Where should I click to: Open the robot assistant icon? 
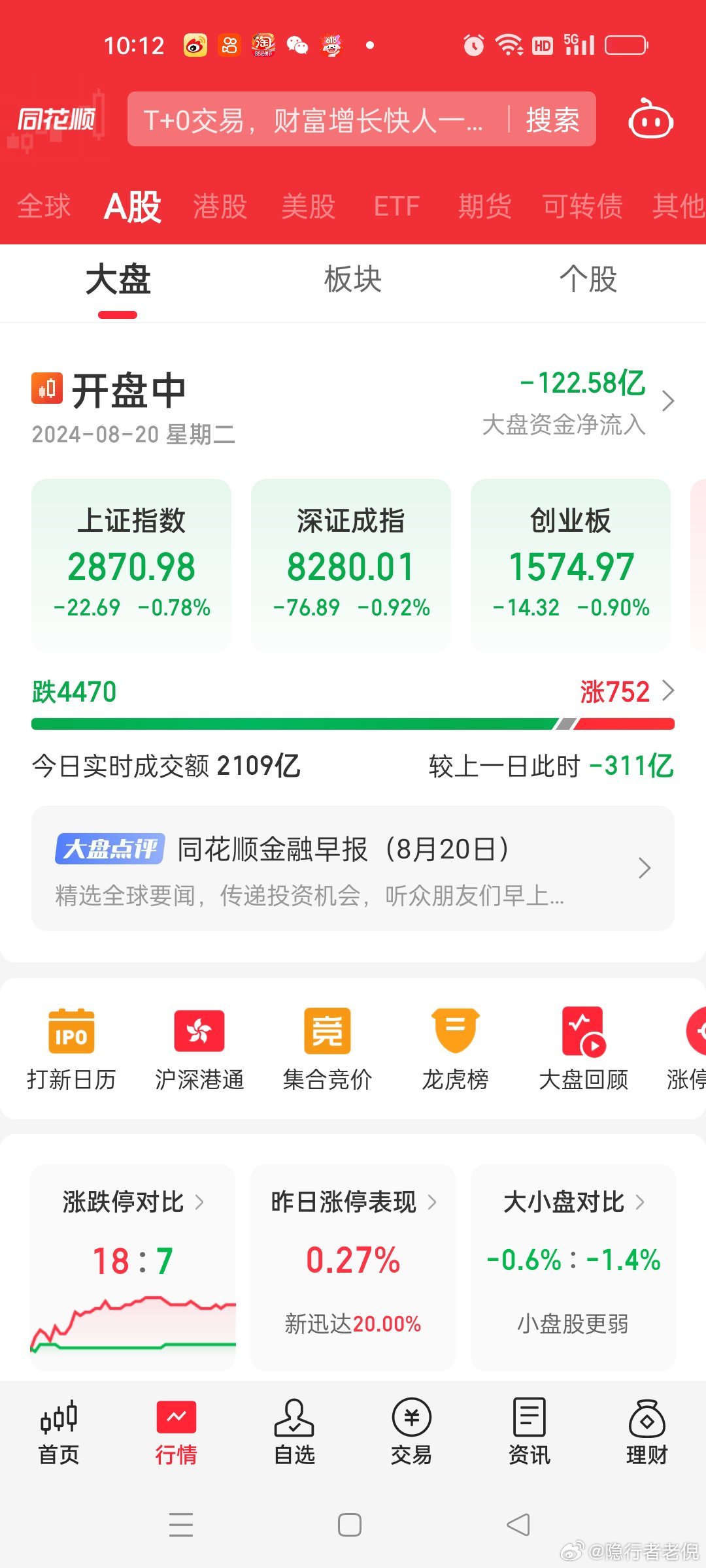[650, 120]
